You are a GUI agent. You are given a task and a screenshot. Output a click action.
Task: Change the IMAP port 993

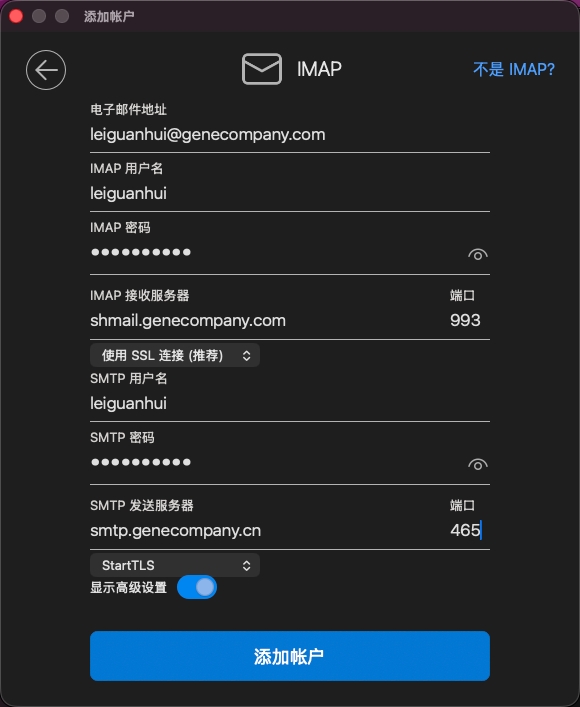tap(465, 321)
